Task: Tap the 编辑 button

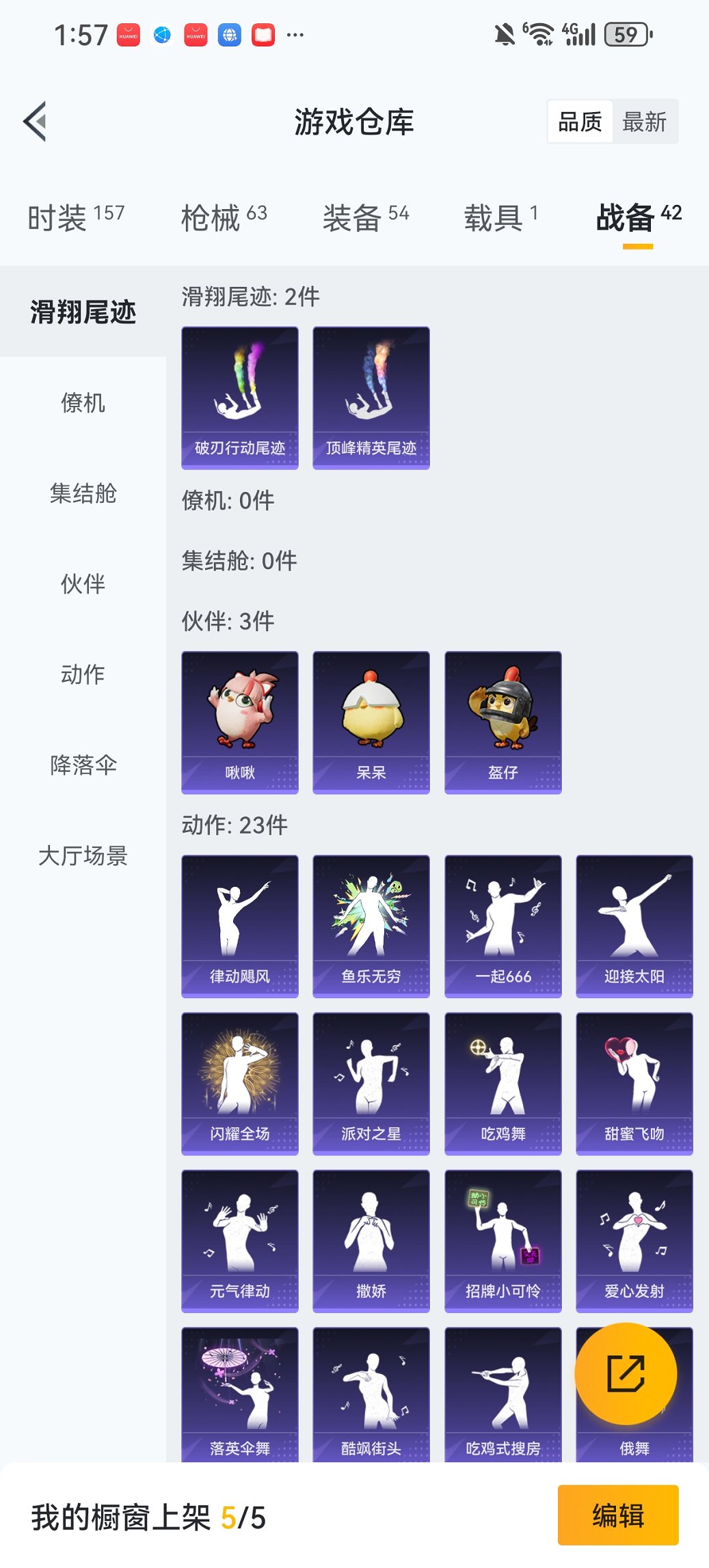Action: coord(617,1515)
